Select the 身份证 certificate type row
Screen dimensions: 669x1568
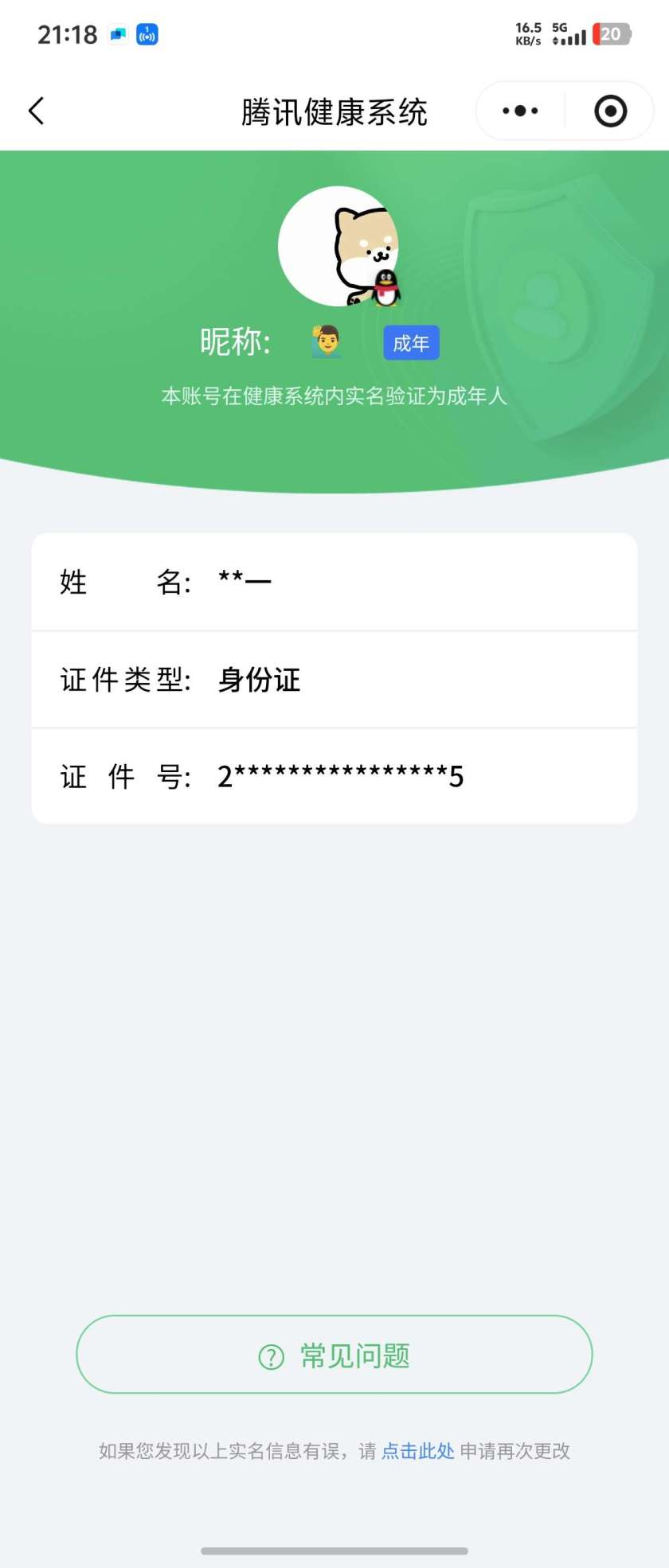point(334,680)
